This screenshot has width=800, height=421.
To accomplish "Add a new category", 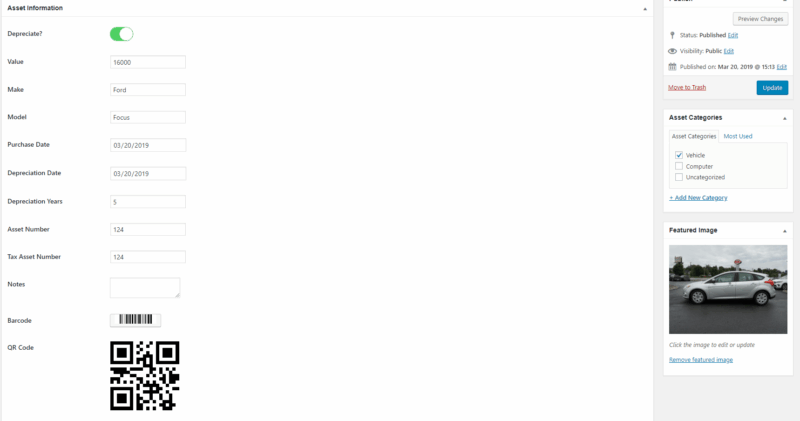I will (698, 198).
